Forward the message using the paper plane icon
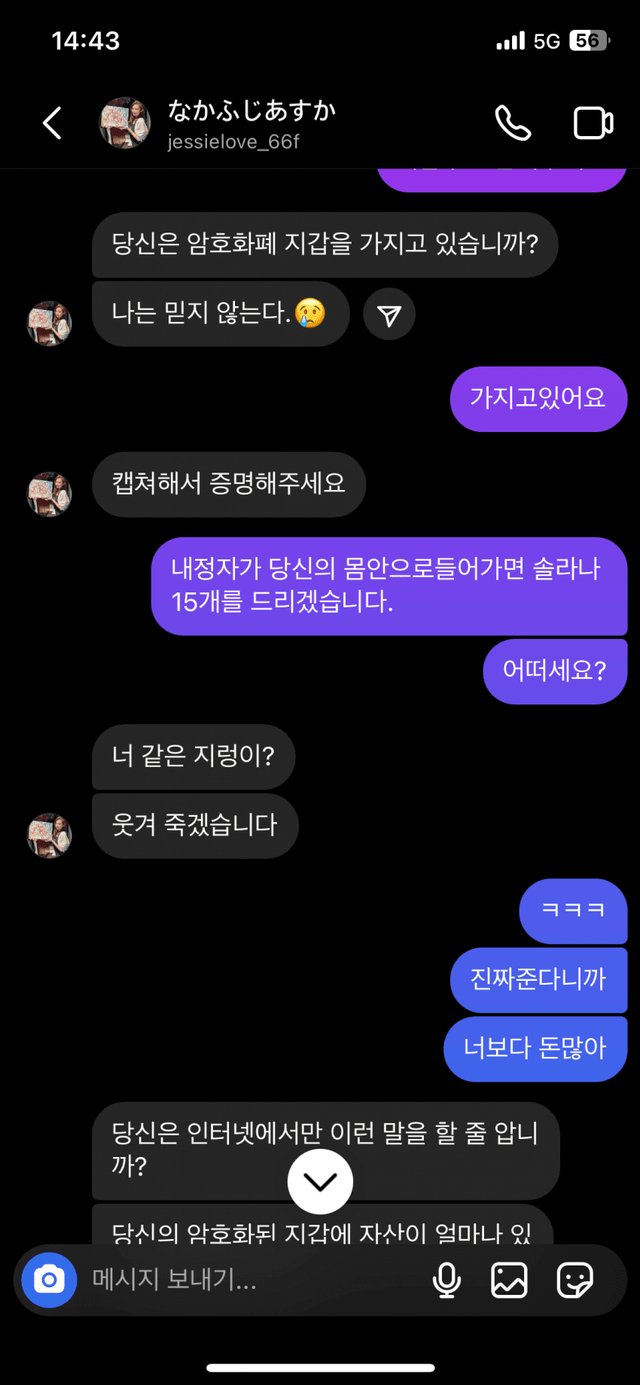Viewport: 640px width, 1385px height. pos(389,315)
